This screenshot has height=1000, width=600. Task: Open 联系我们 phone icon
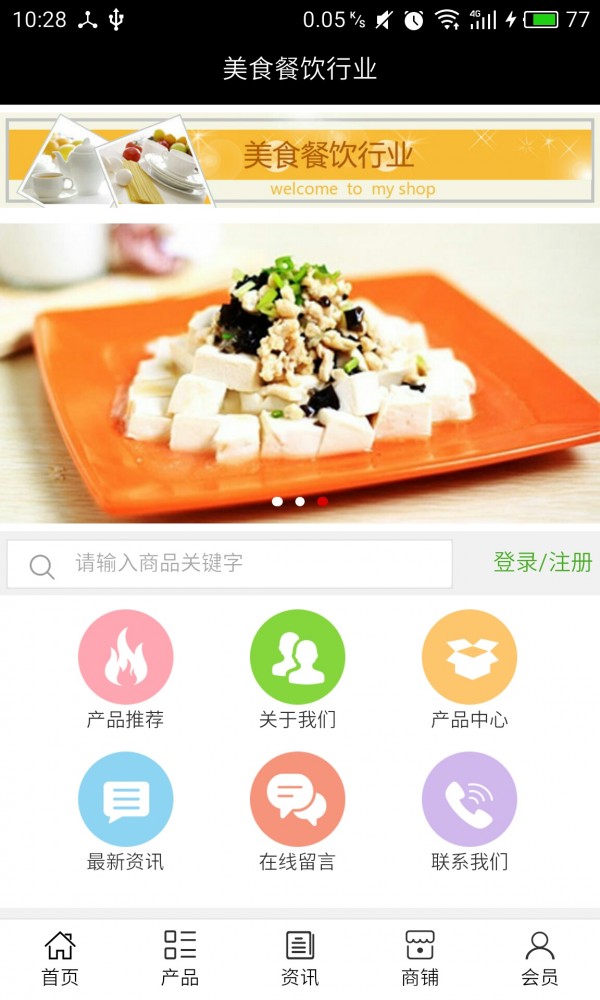coord(469,800)
